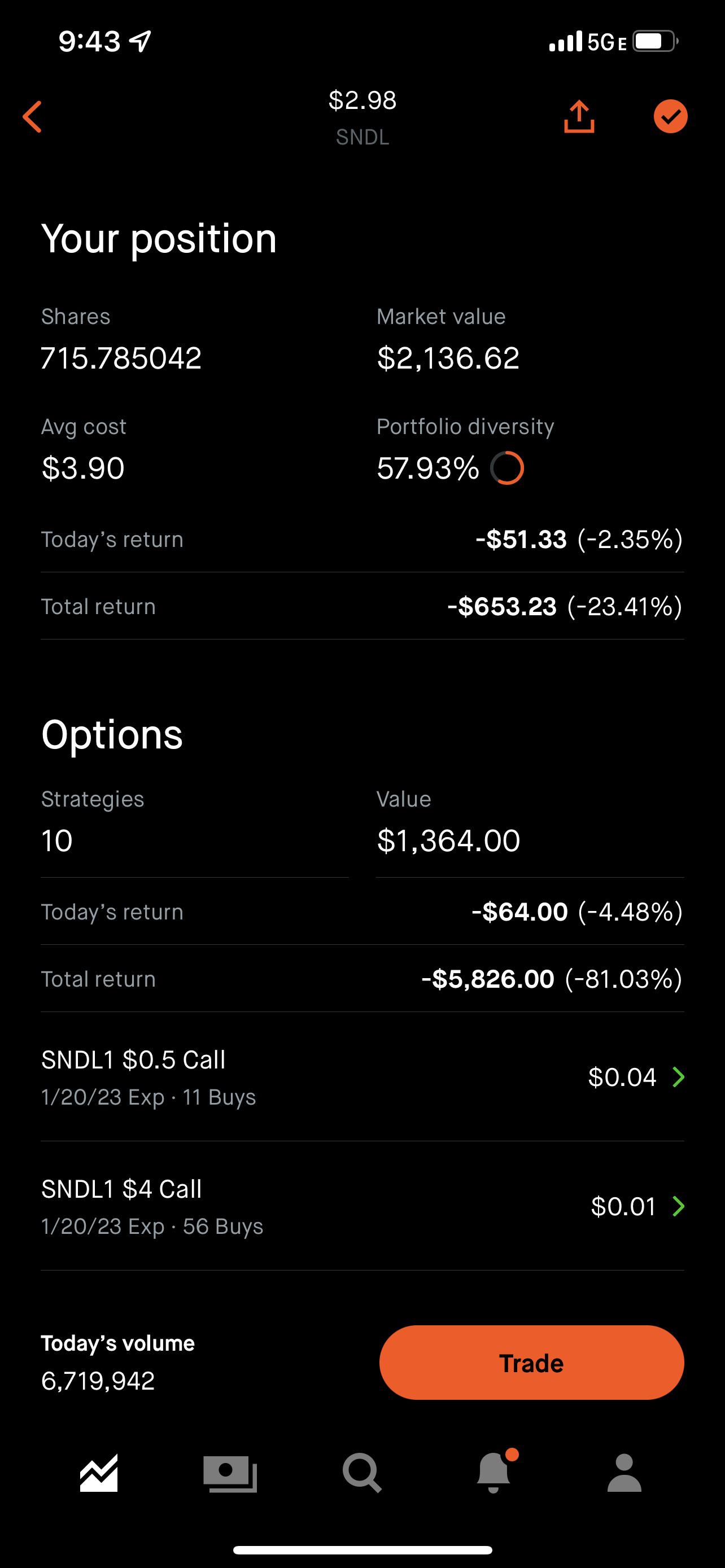Tap the portfolio diversity progress ring
725x1568 pixels.
coord(508,467)
